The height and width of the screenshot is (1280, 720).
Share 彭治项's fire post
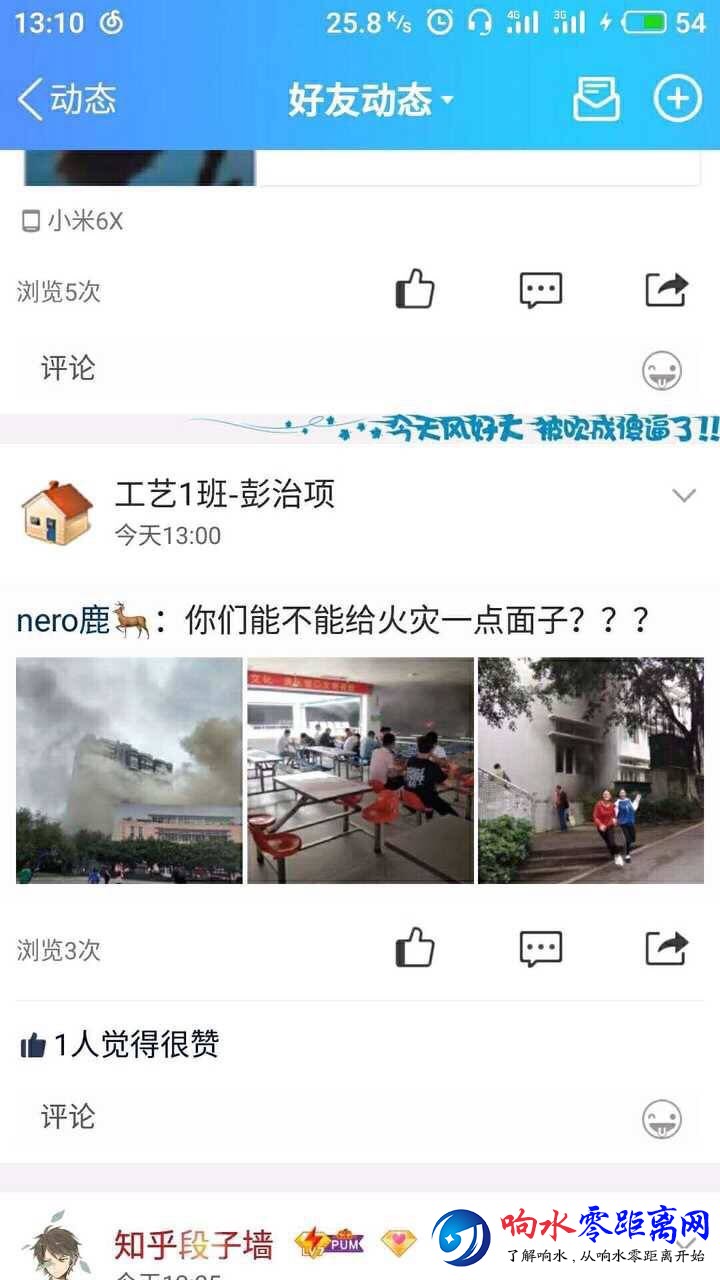pos(666,948)
